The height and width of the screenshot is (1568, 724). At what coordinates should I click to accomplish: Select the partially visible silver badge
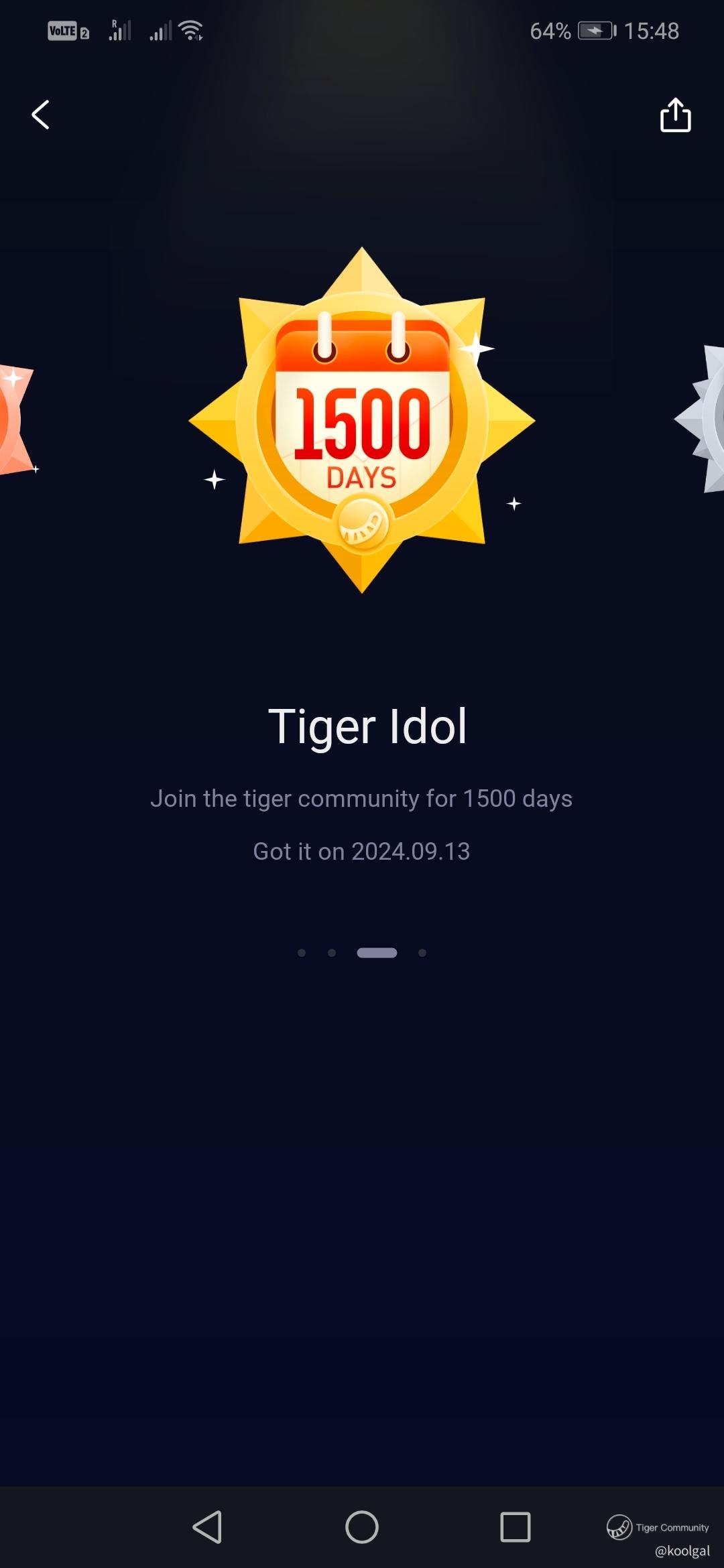click(x=704, y=419)
